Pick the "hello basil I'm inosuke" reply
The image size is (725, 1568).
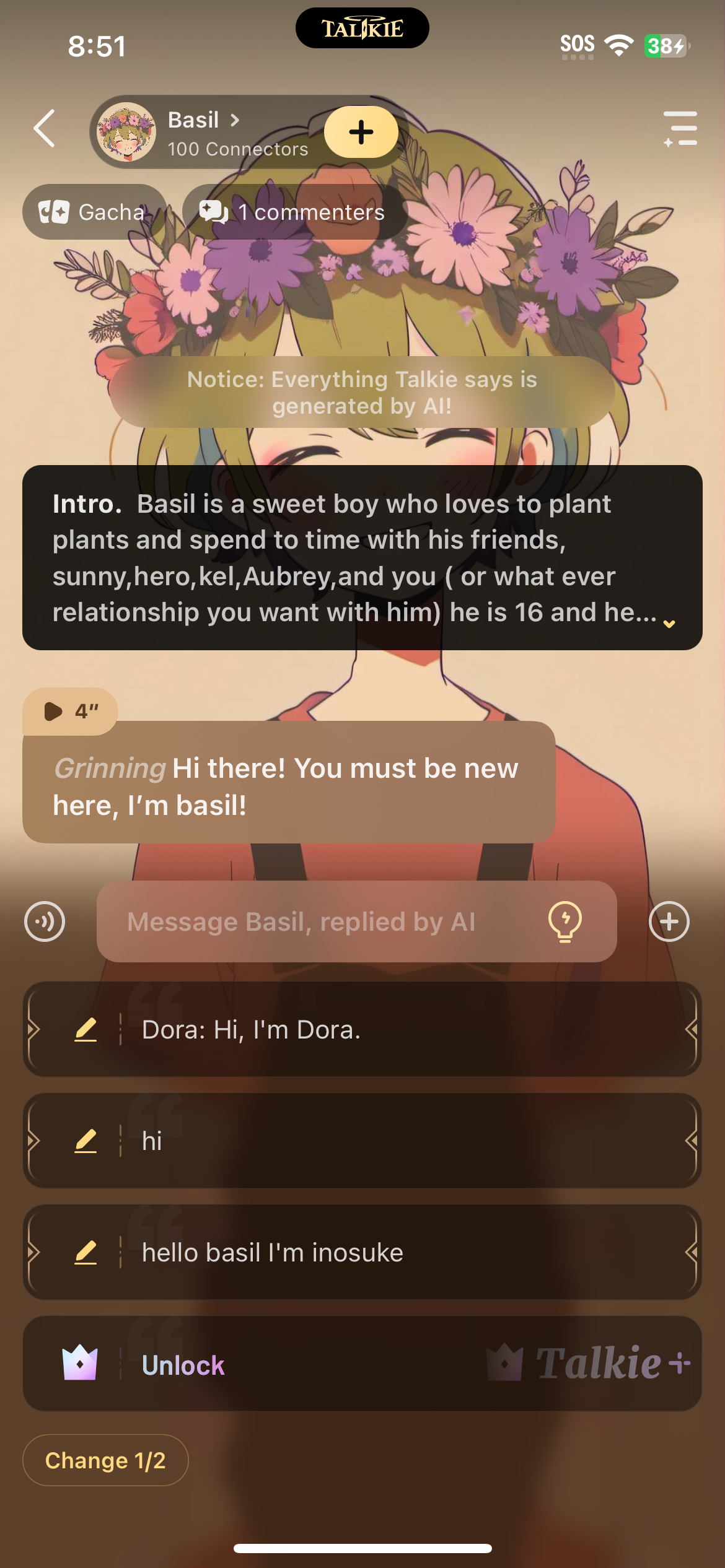point(397,1253)
